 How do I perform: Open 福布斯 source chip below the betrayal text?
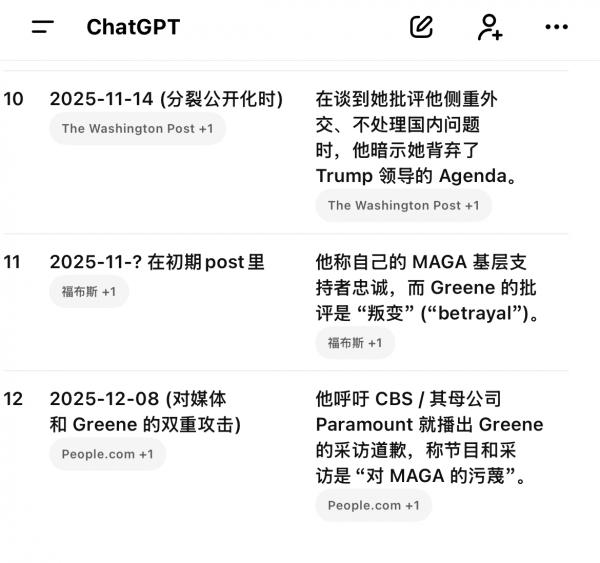click(x=355, y=343)
